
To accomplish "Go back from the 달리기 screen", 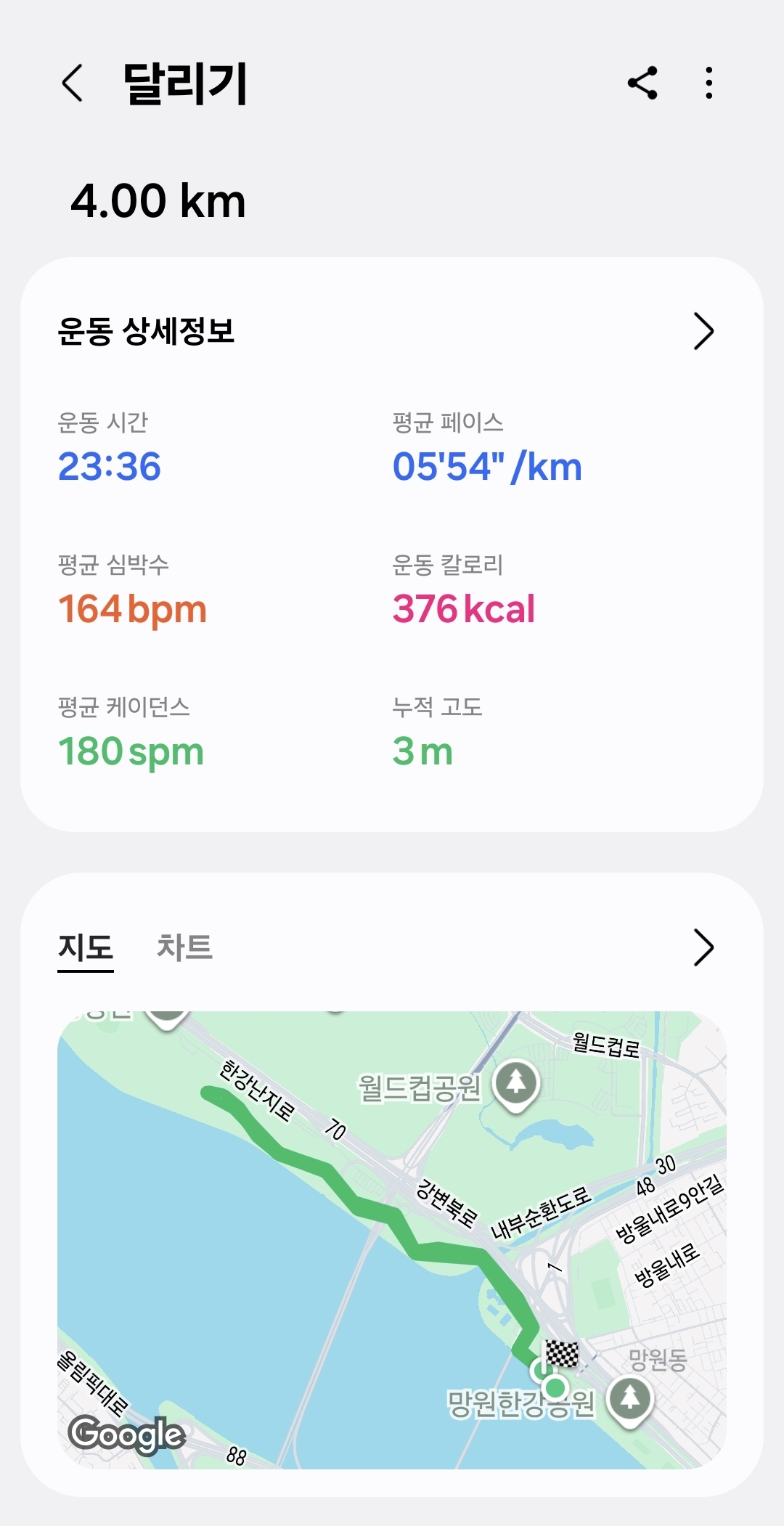I will [73, 83].
